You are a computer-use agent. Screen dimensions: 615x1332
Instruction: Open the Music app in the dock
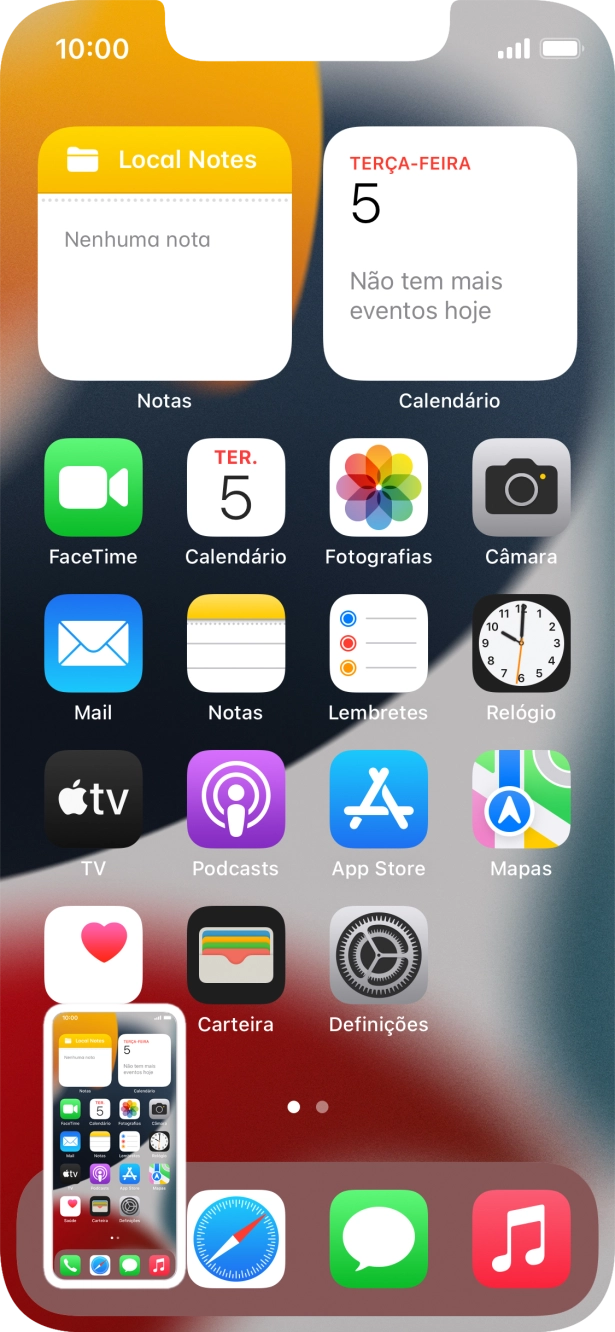[521, 1238]
